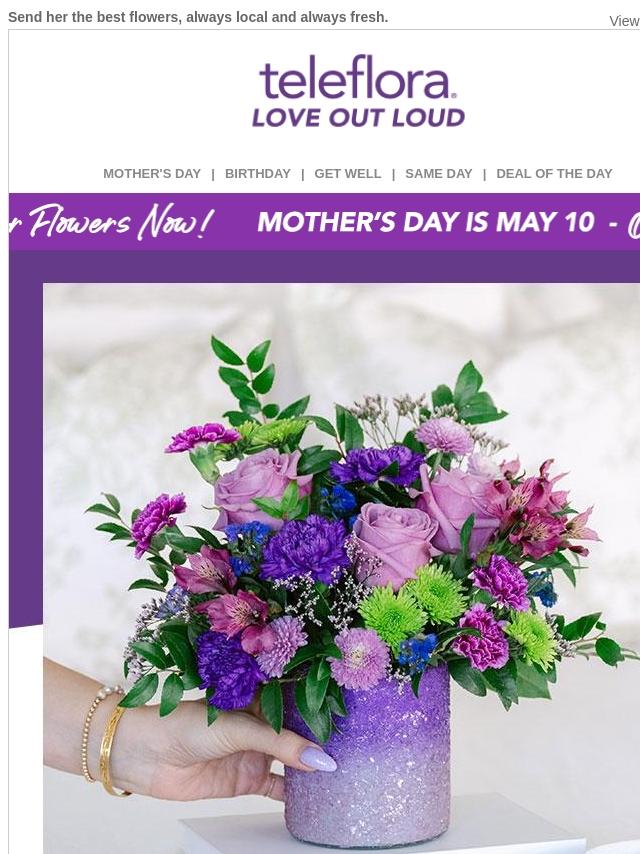Go to the Birthday category
Viewport: 640px width, 854px height.
tap(258, 174)
